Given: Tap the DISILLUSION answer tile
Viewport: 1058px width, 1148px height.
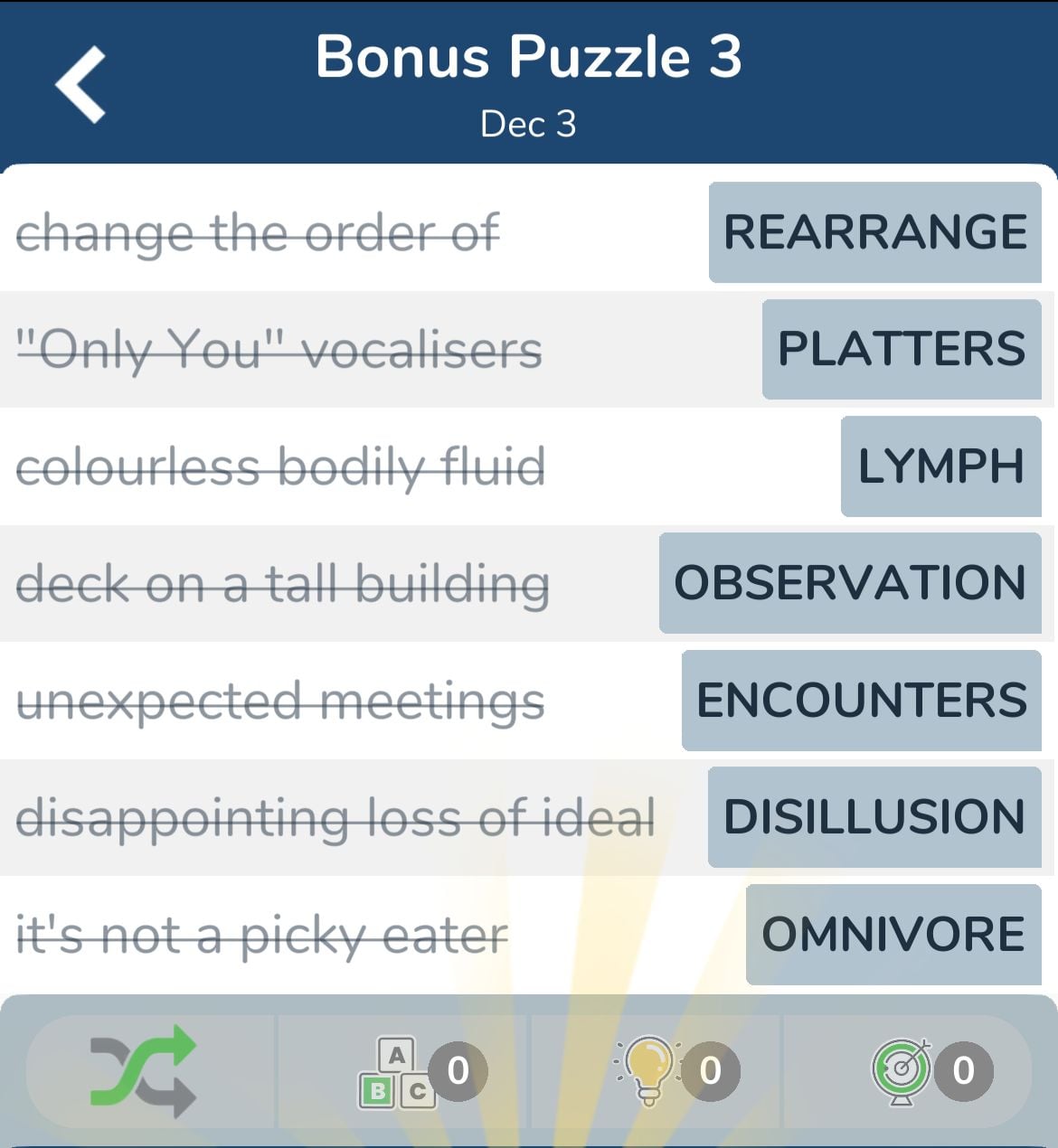Looking at the screenshot, I should click(x=874, y=817).
